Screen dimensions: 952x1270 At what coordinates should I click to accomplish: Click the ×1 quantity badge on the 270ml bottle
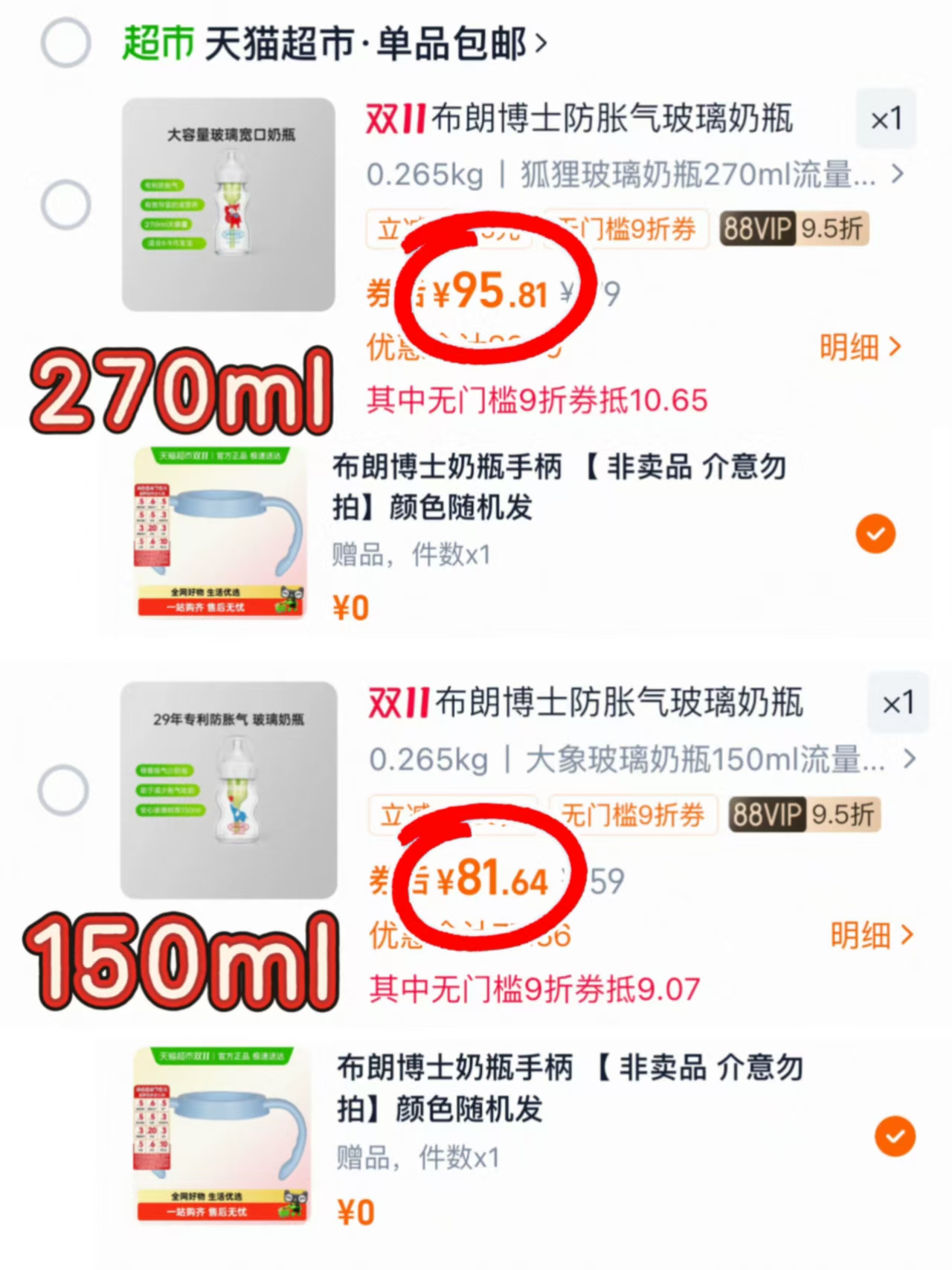887,118
